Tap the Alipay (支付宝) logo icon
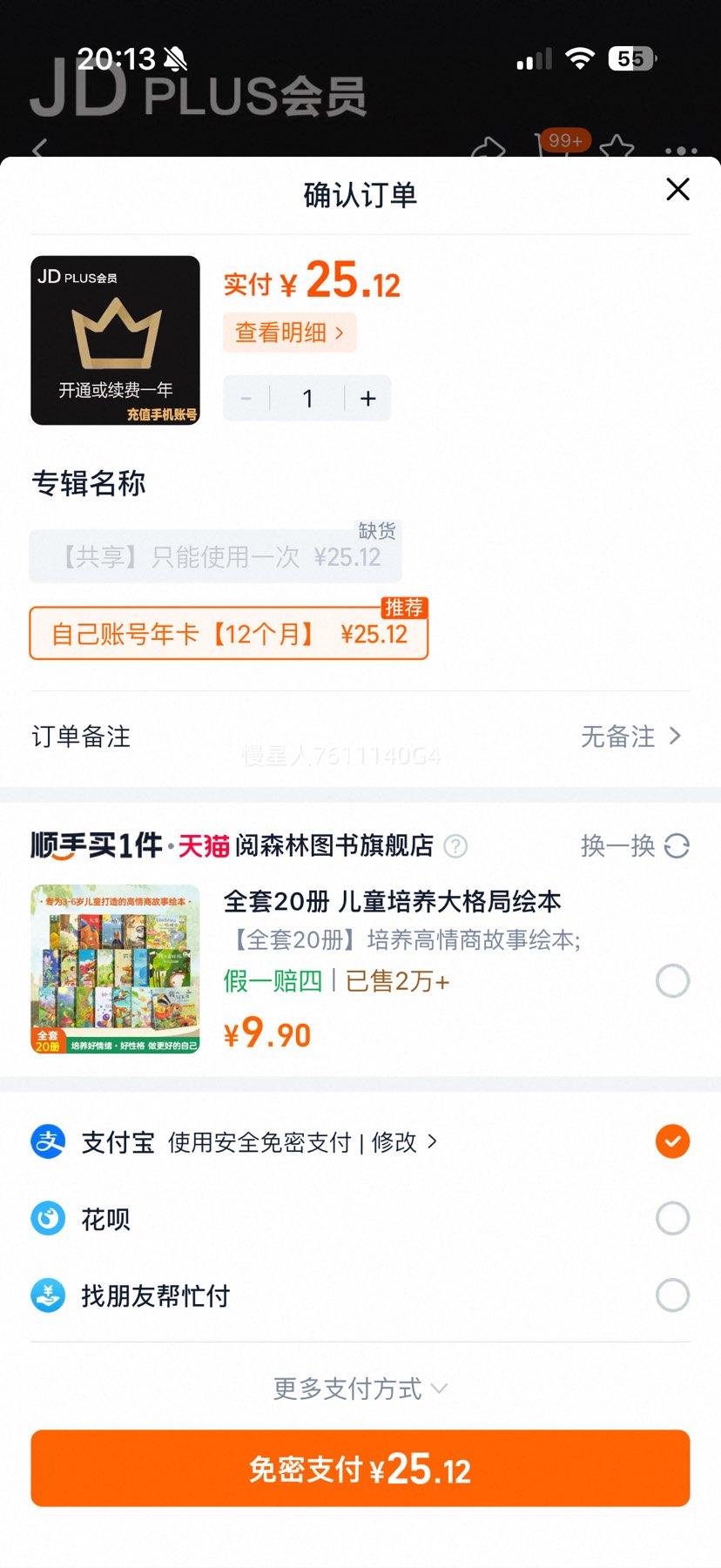The height and width of the screenshot is (1568, 721). [x=48, y=1141]
